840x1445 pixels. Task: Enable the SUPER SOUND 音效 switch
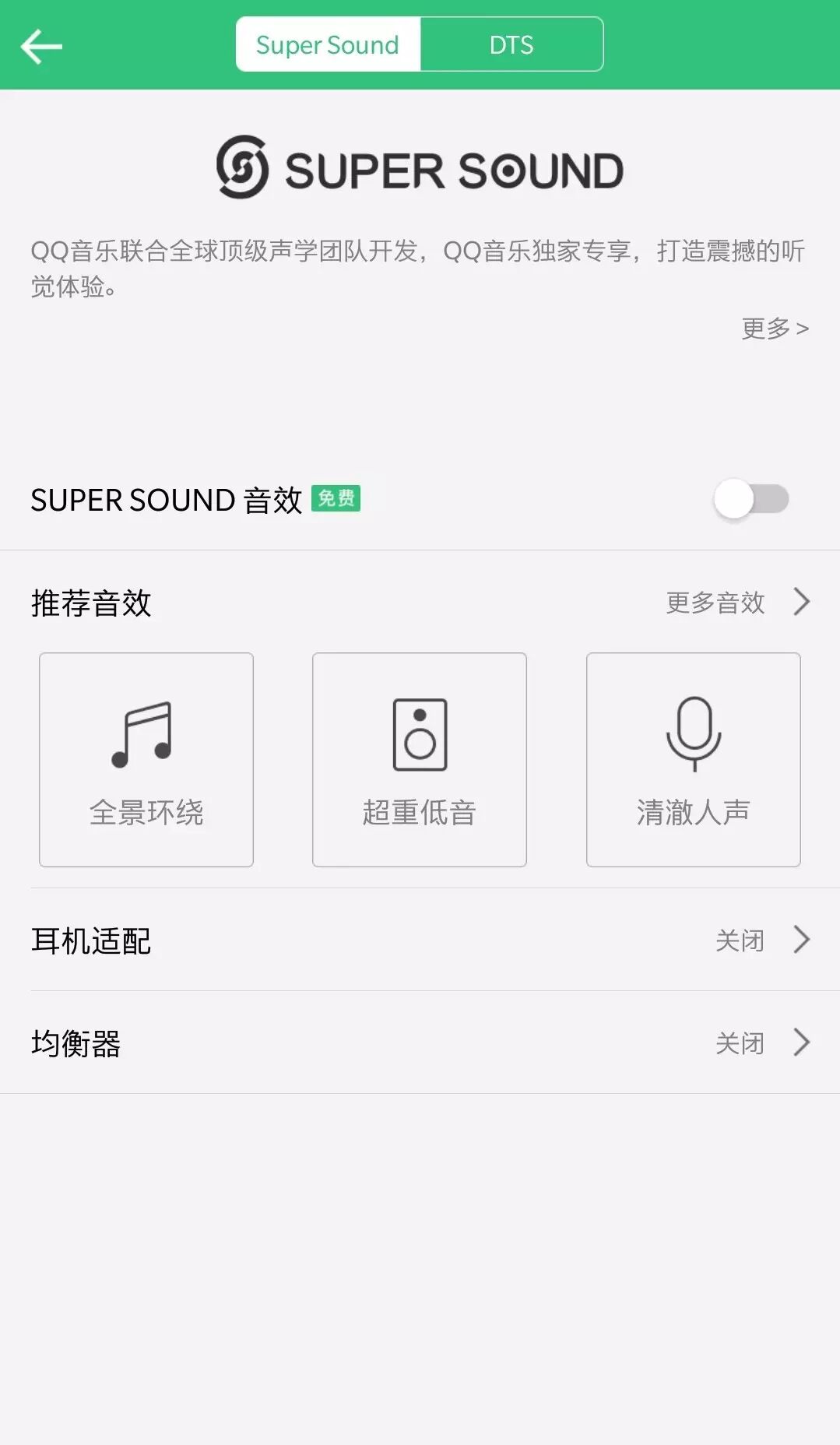(751, 499)
